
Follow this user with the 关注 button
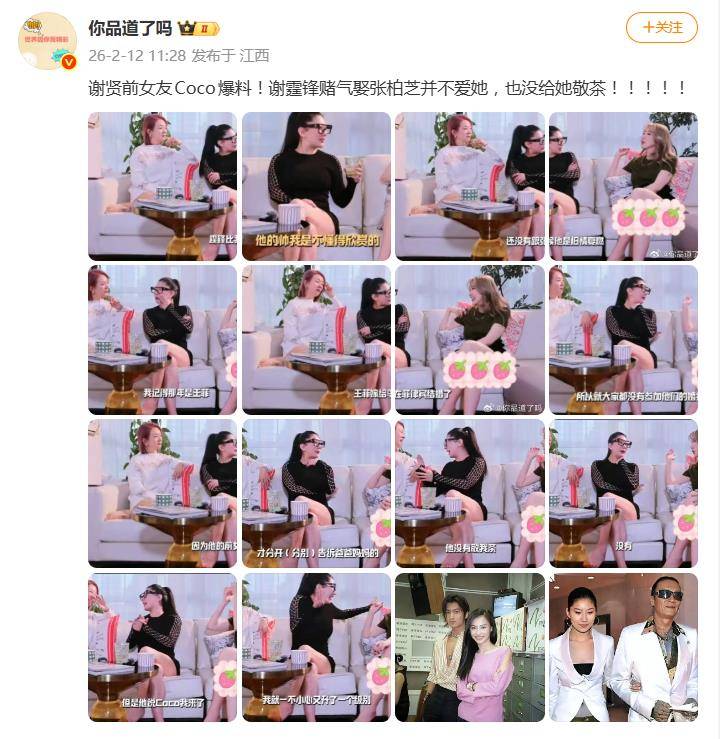661,28
